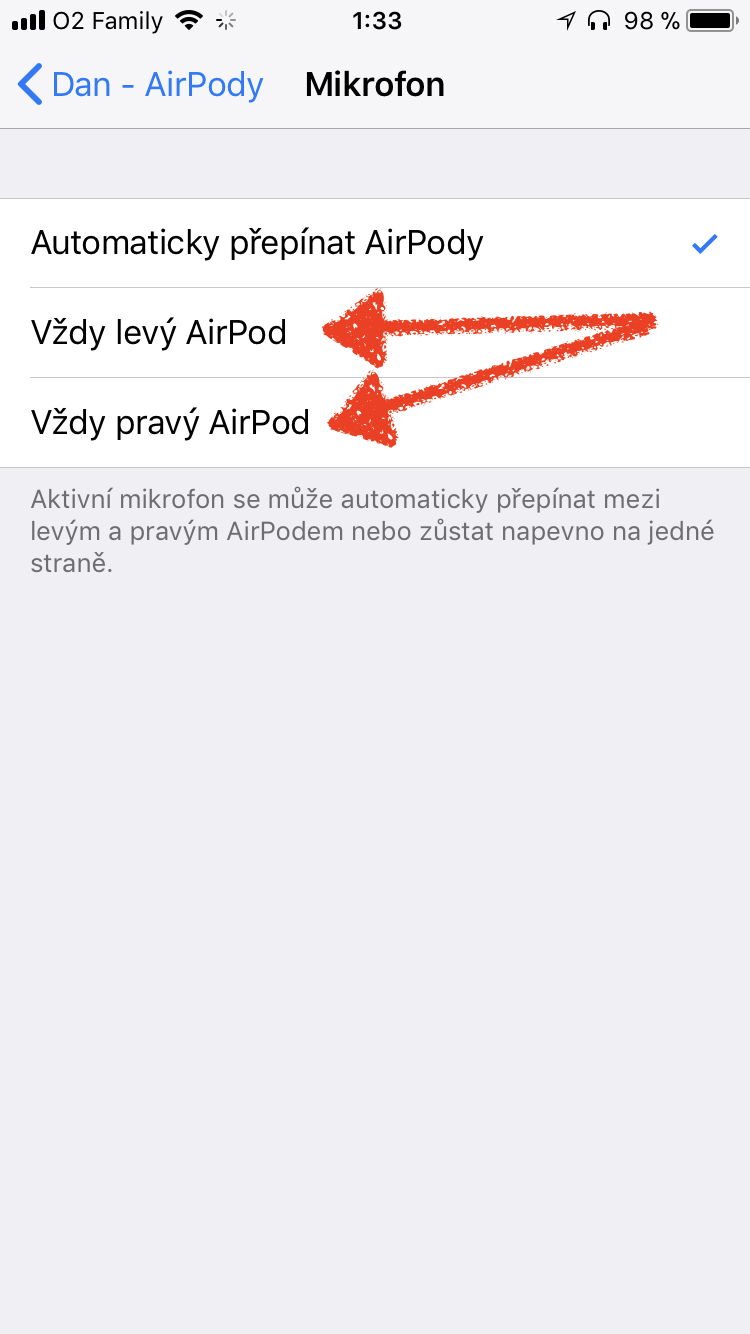Screen dimensions: 750x1334
Task: Go back to Dan - AirPody settings
Action: 140,85
